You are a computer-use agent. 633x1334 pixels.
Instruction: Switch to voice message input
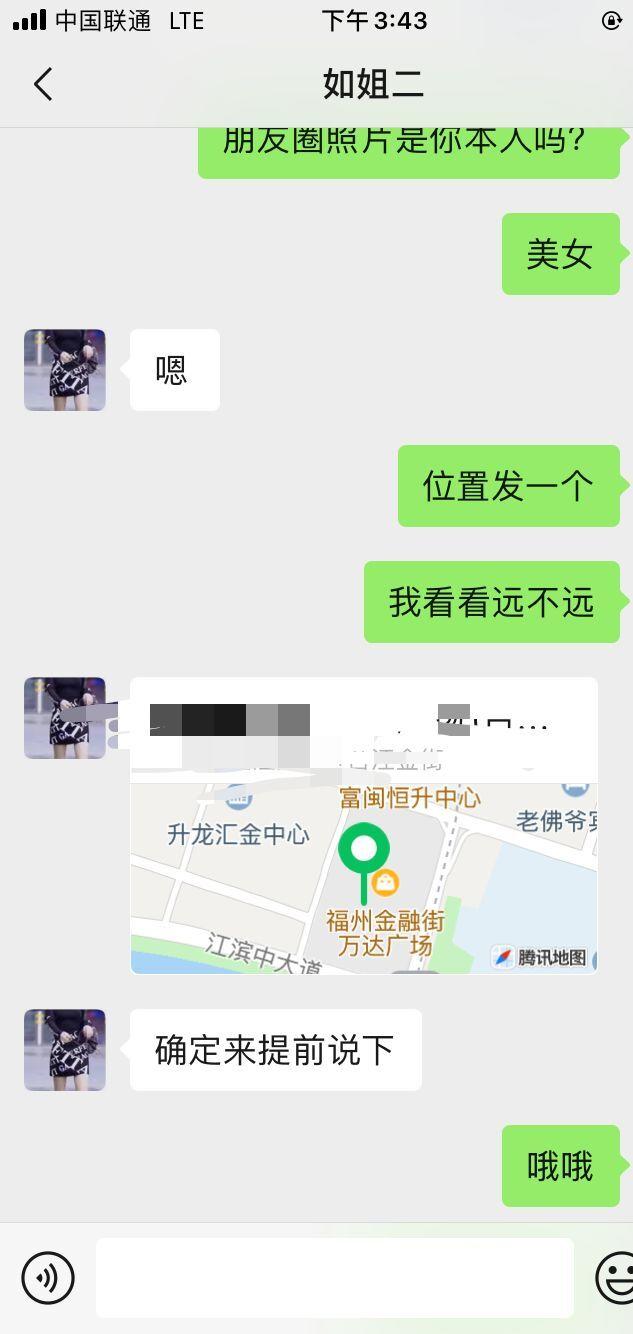pyautogui.click(x=48, y=1277)
